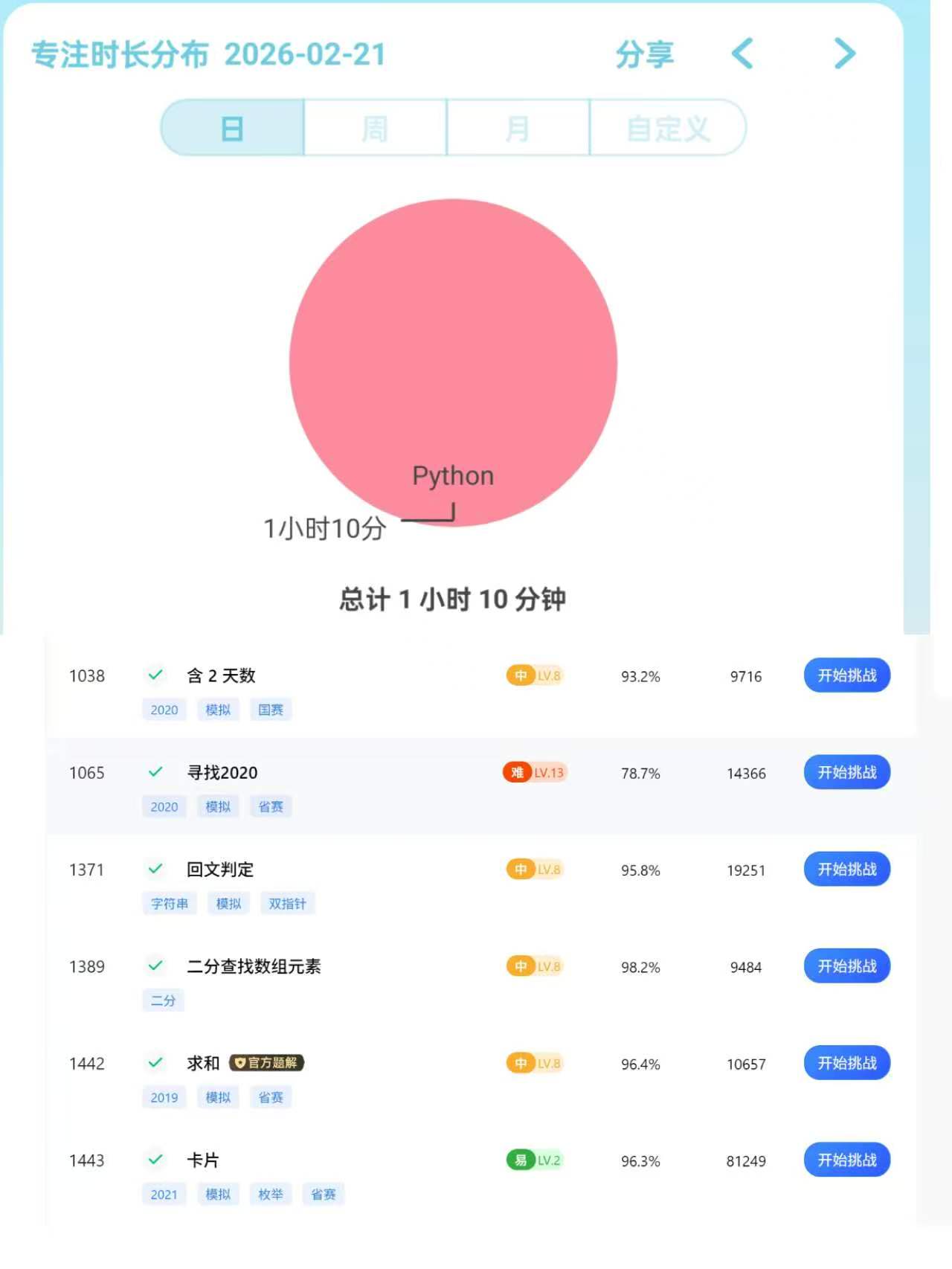The image size is (952, 1269).
Task: Tap the 国赛 tag under 含 2 天数
Action: tap(271, 710)
